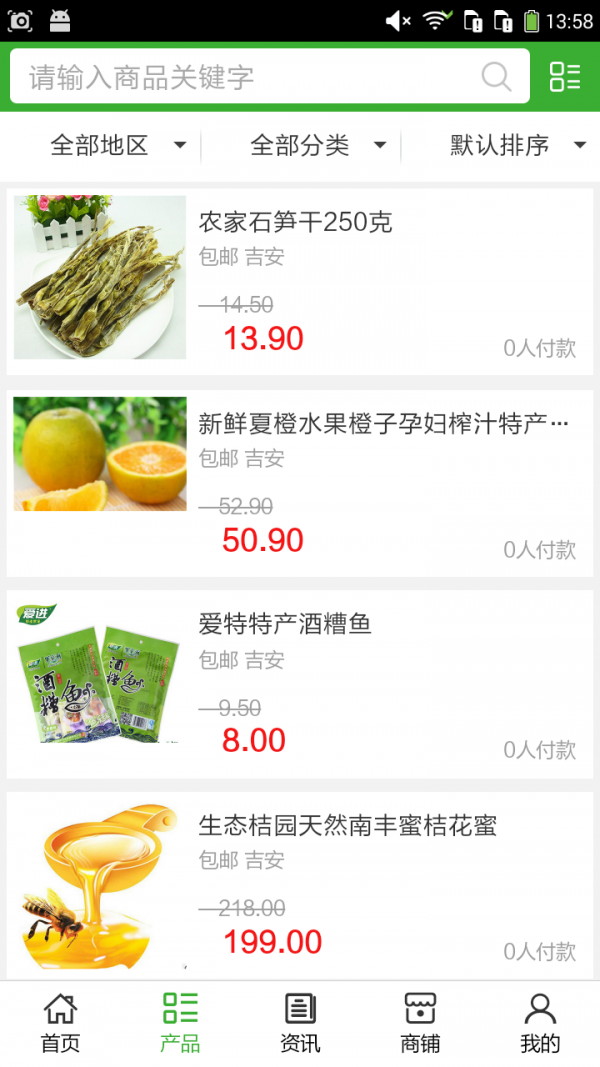
Task: Expand the 全部地区 region dropdown
Action: point(118,146)
